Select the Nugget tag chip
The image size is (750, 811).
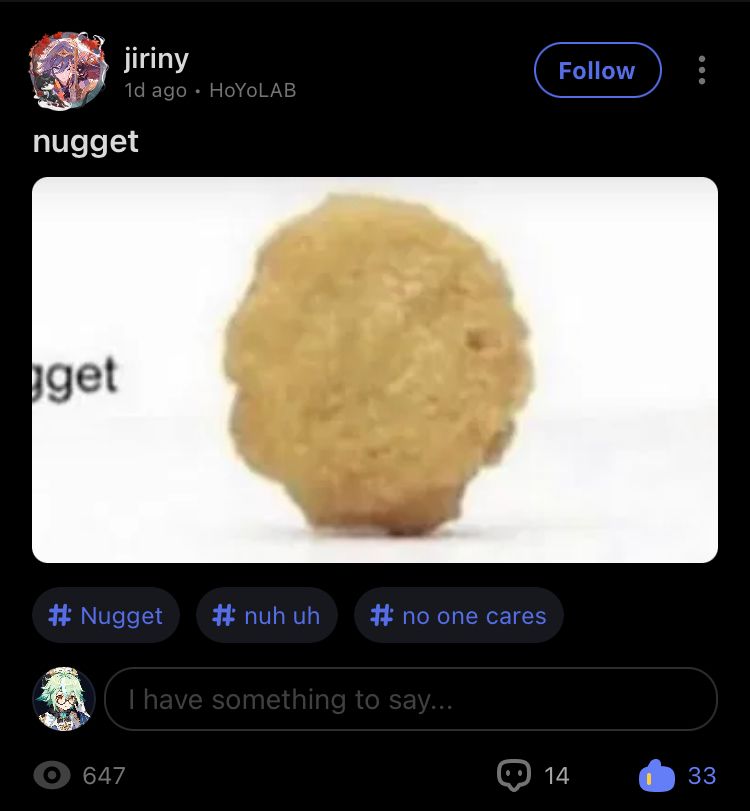pyautogui.click(x=105, y=615)
